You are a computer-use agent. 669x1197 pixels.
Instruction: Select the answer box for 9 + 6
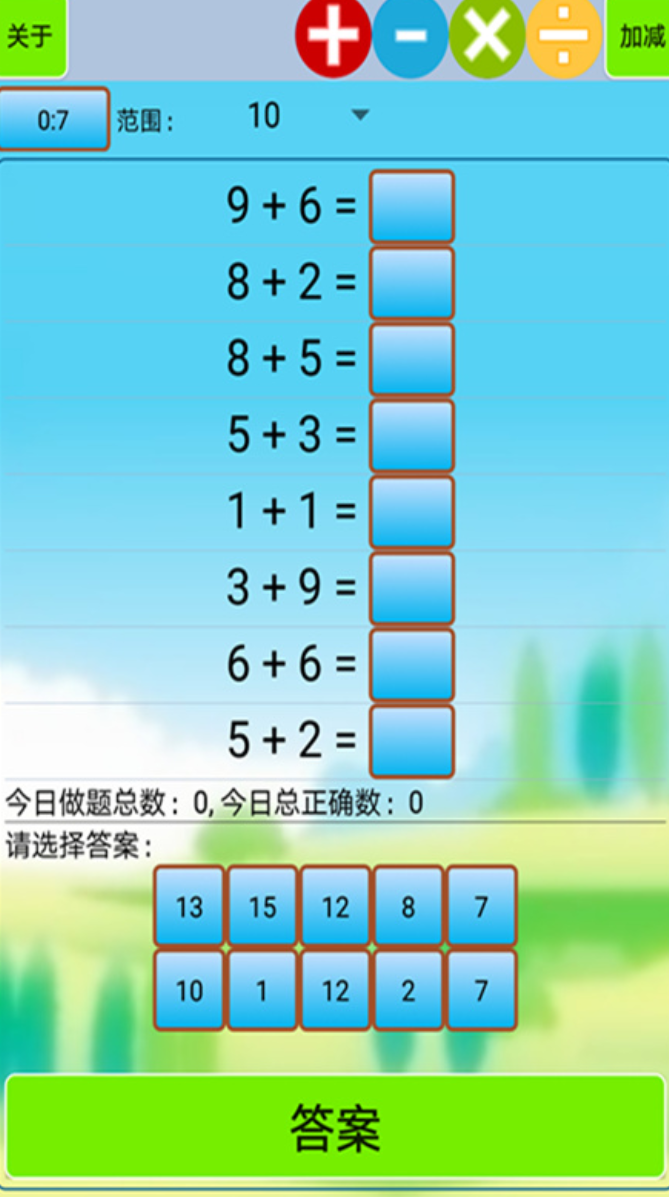coord(412,207)
